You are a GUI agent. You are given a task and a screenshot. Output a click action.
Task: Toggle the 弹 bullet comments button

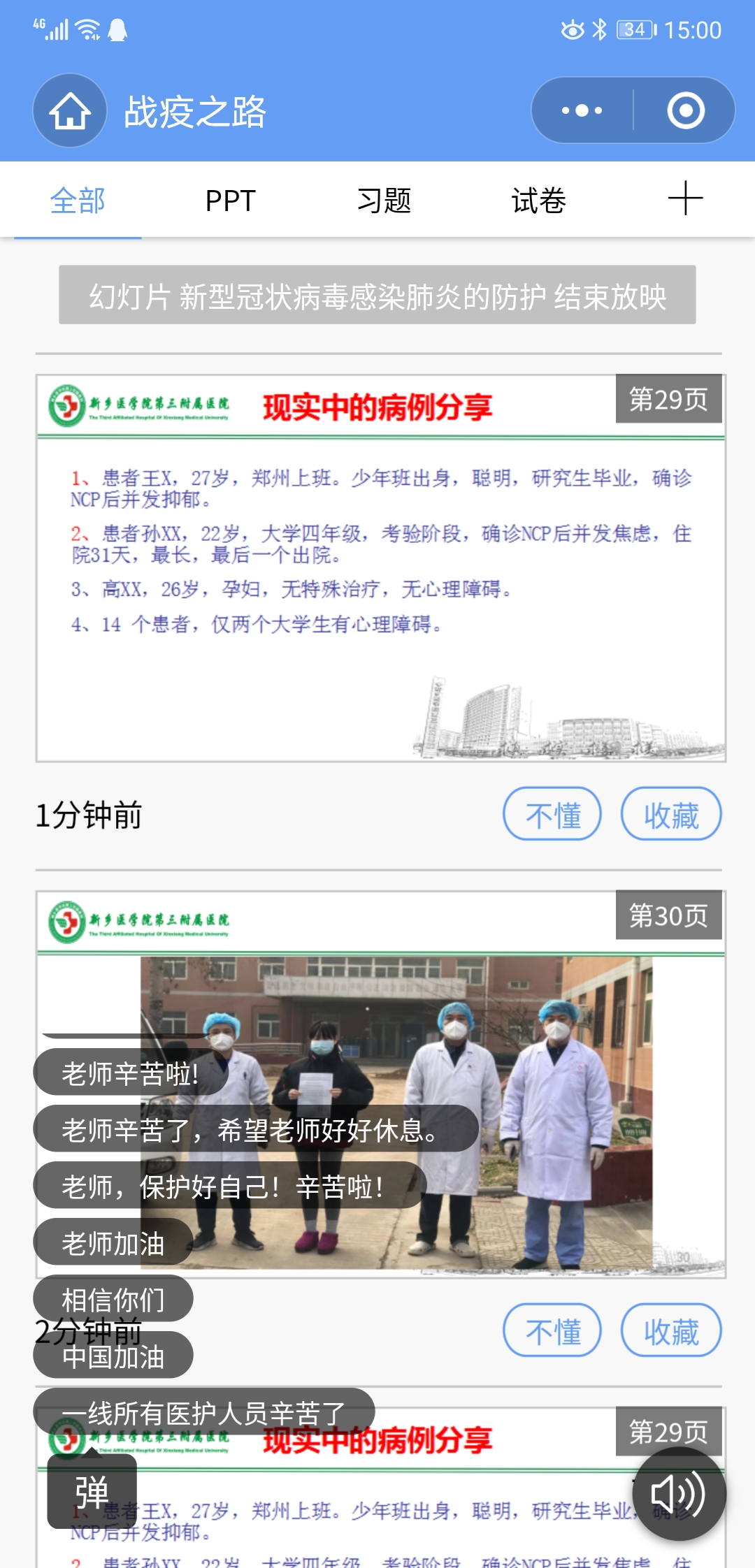pos(92,1491)
